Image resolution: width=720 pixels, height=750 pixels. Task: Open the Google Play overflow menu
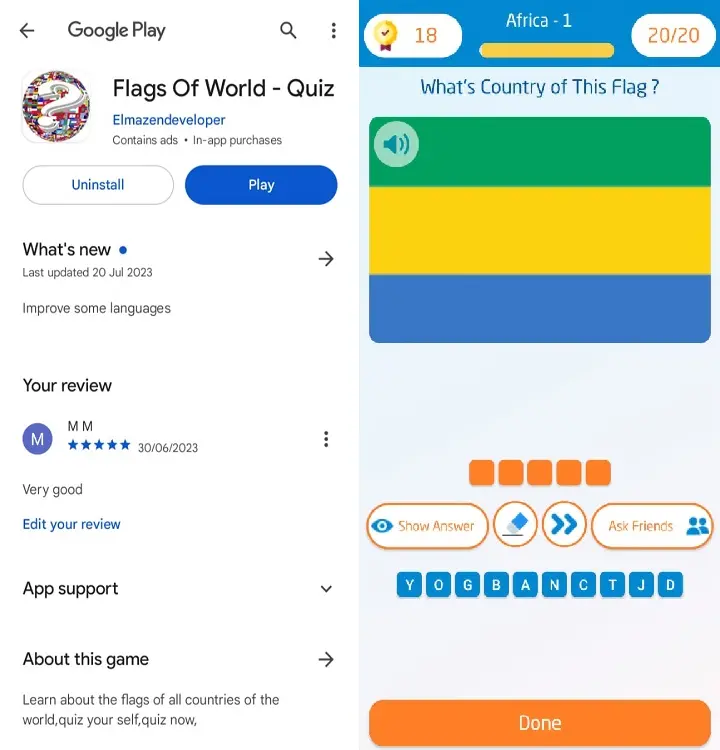click(334, 31)
